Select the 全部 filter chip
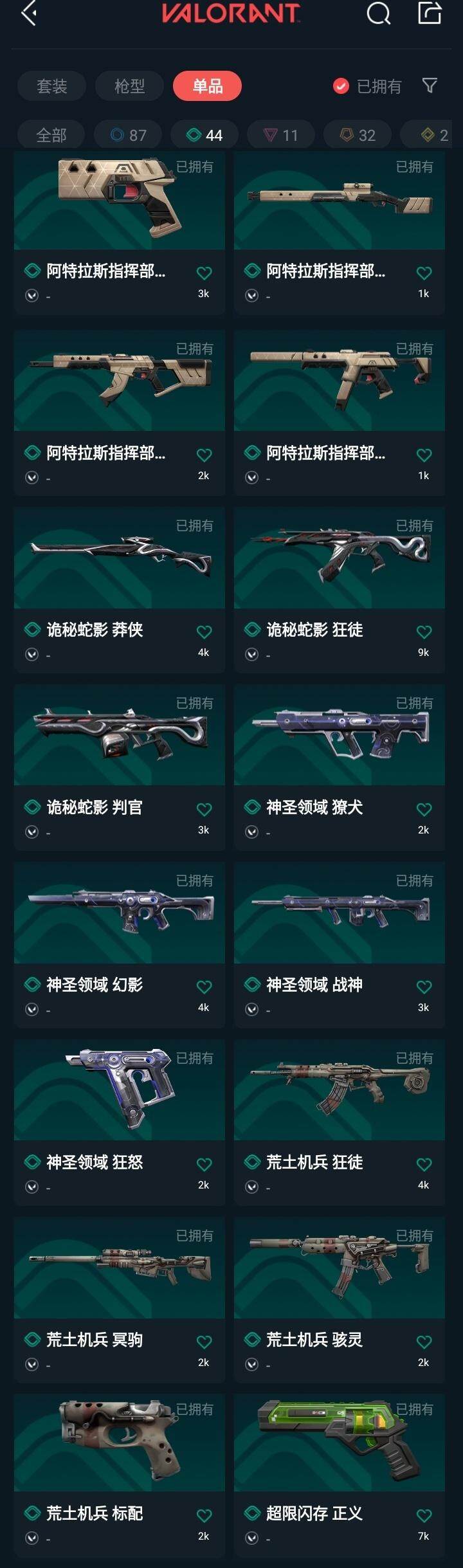463x1568 pixels. click(51, 135)
